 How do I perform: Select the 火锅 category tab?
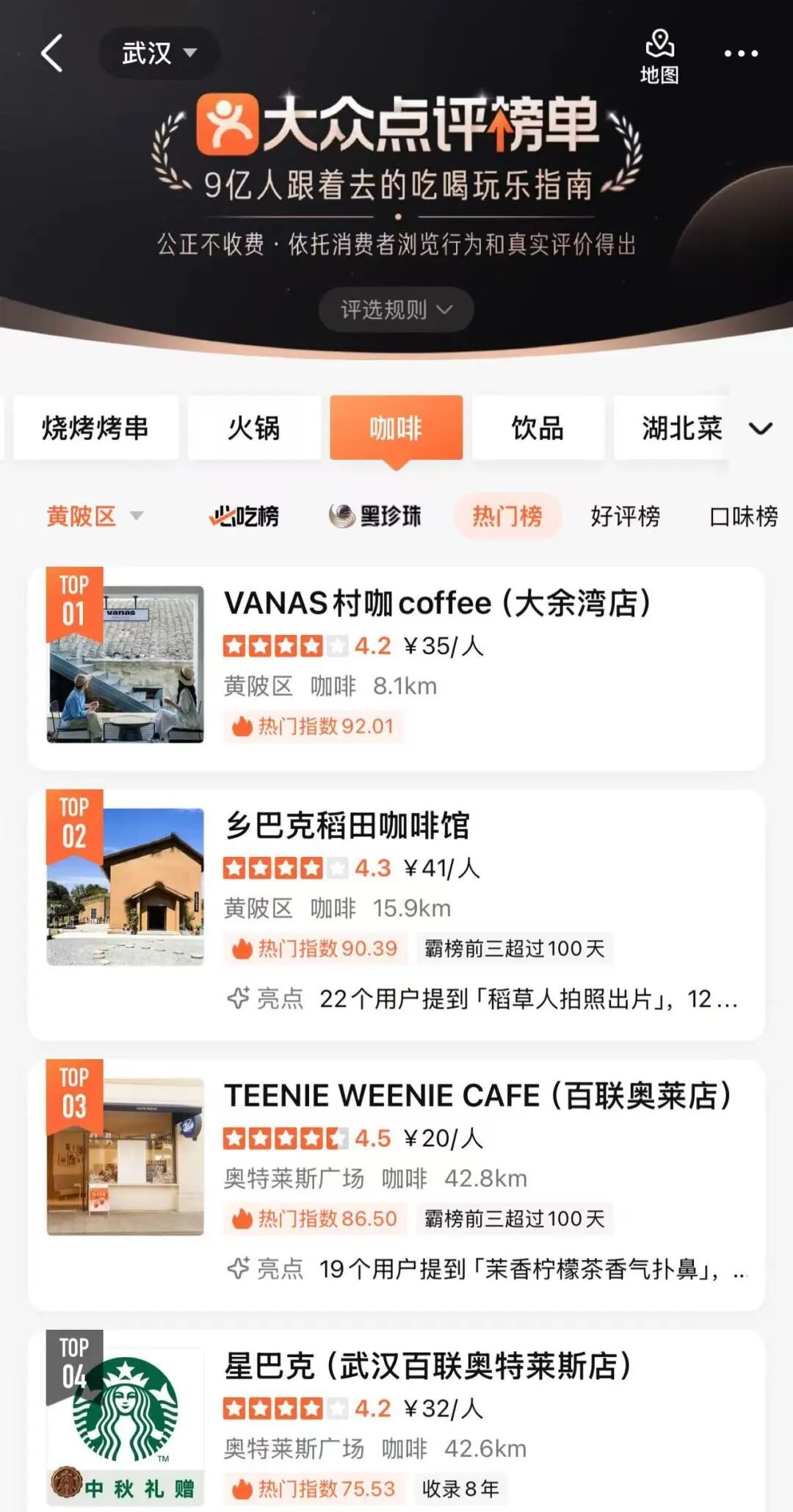[254, 427]
